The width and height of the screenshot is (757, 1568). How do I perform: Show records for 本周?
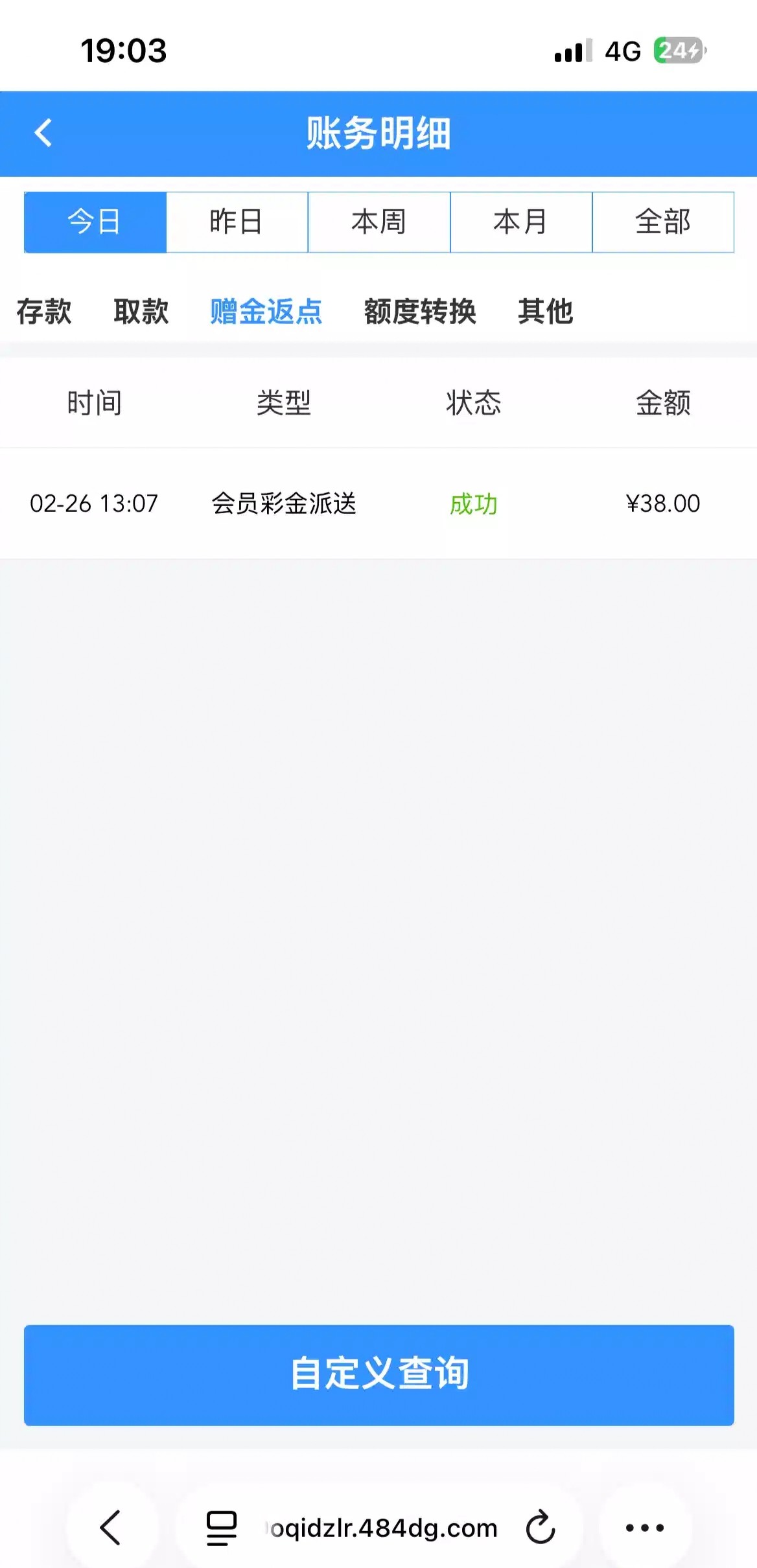click(379, 222)
